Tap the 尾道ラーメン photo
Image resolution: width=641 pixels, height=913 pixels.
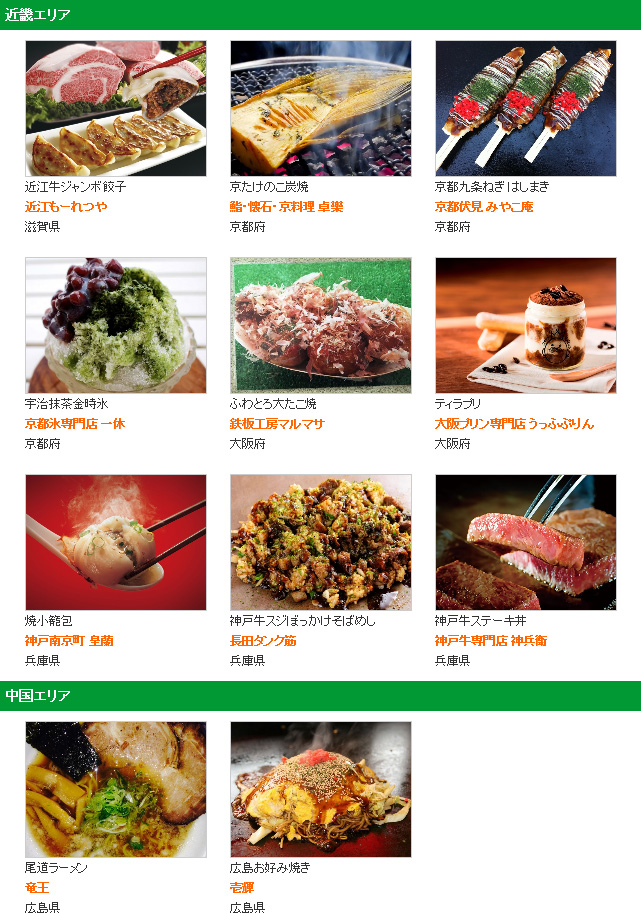click(115, 789)
